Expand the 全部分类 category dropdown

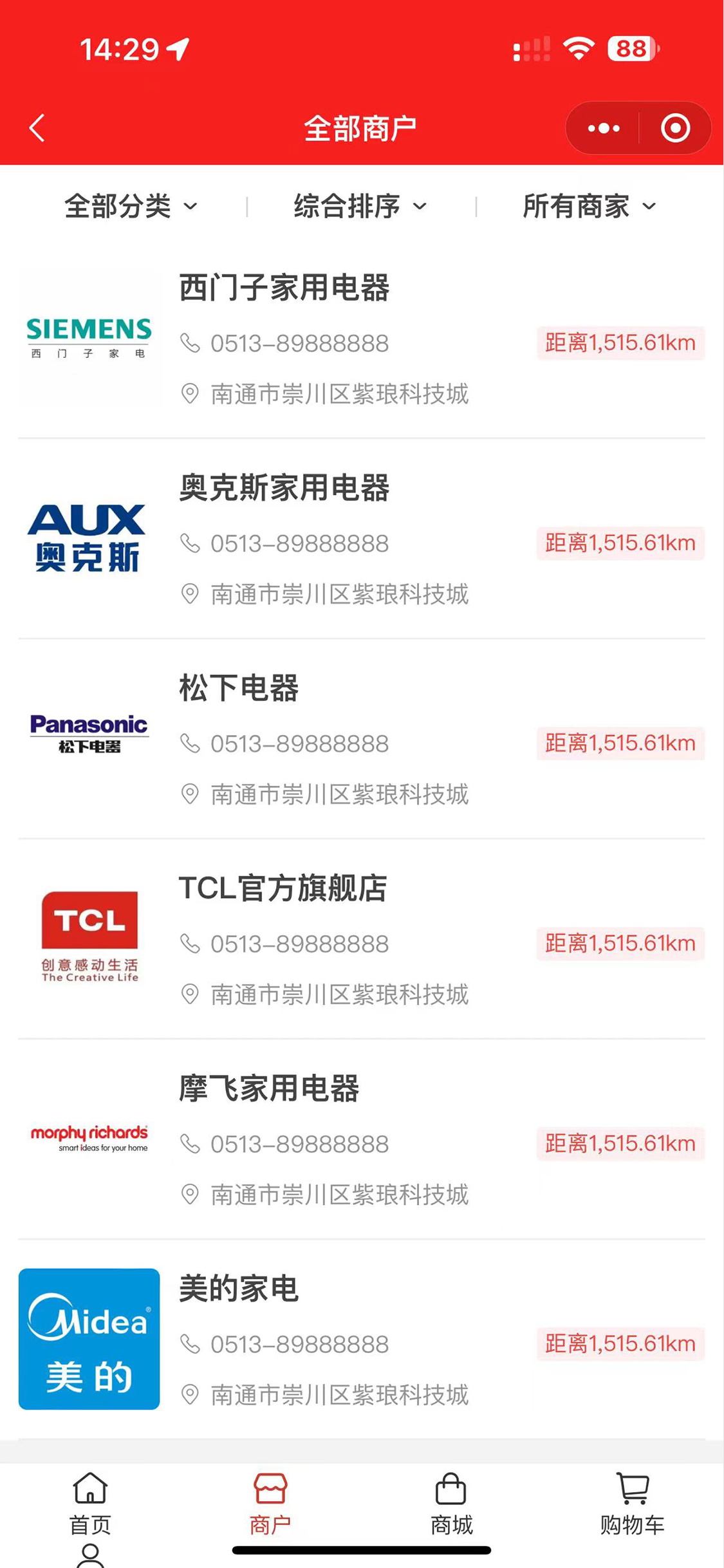131,207
